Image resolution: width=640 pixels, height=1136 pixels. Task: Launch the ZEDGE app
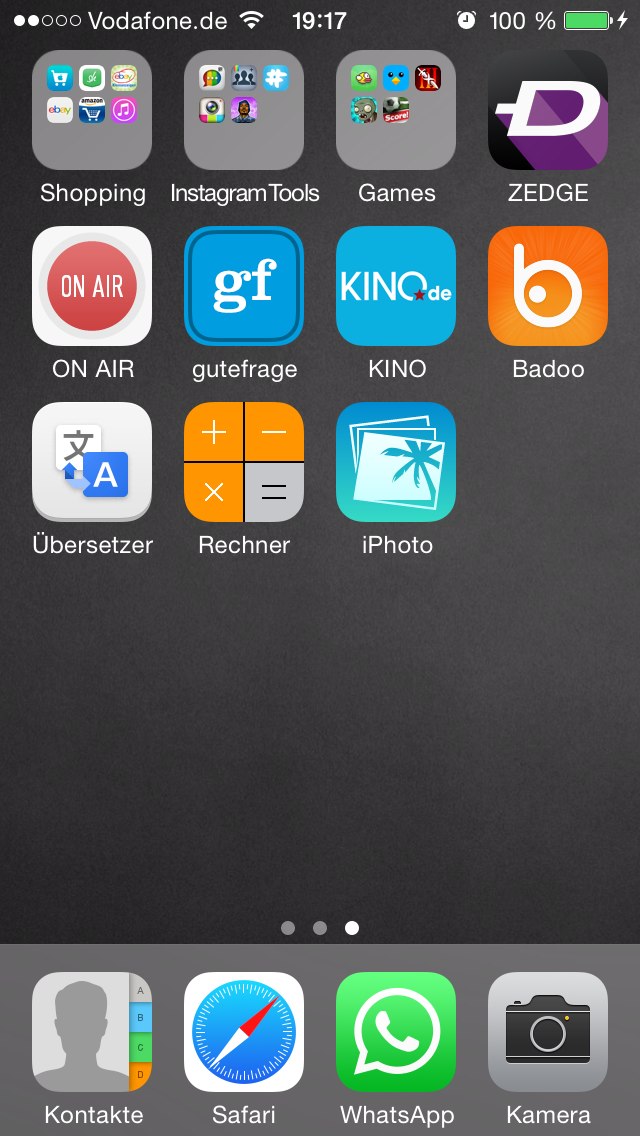(x=548, y=110)
